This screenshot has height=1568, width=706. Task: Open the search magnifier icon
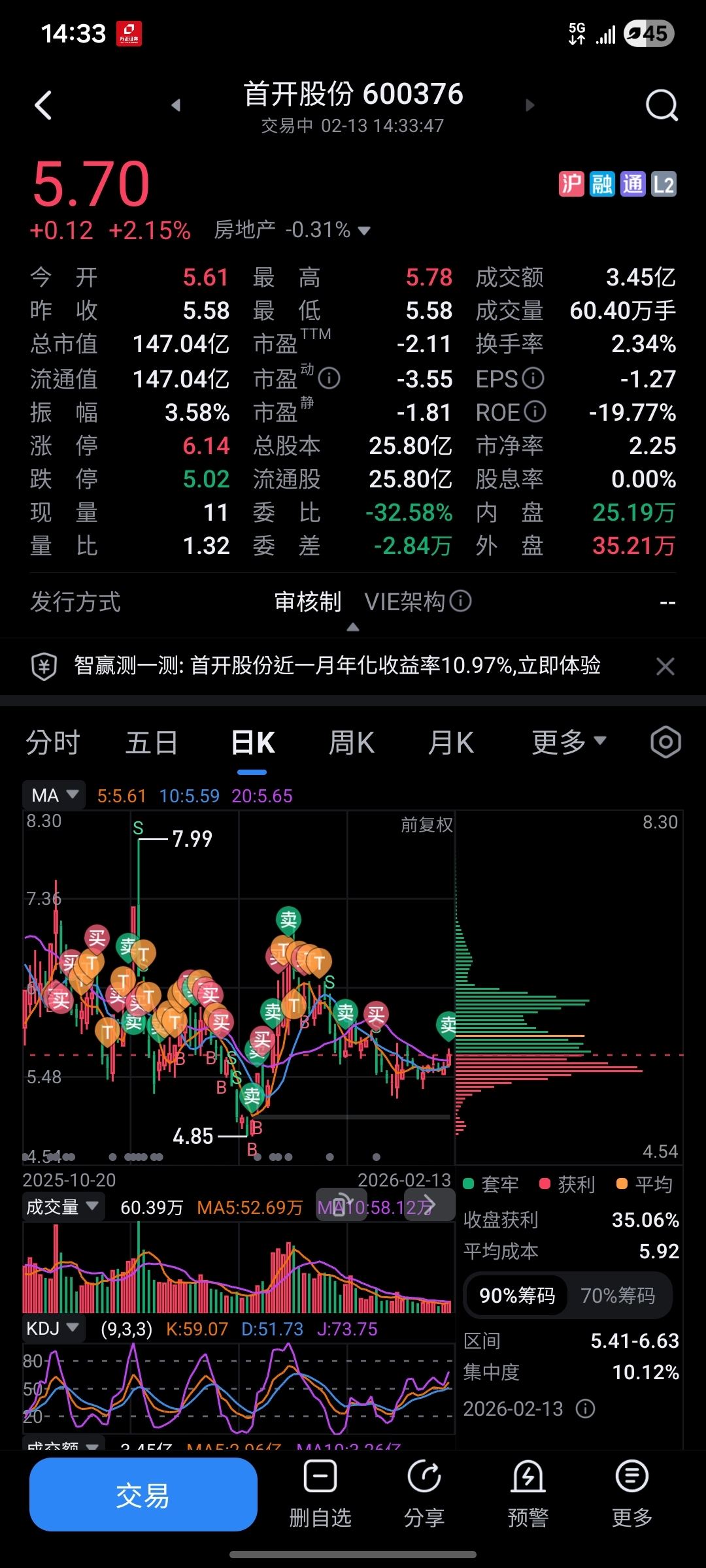pos(662,105)
